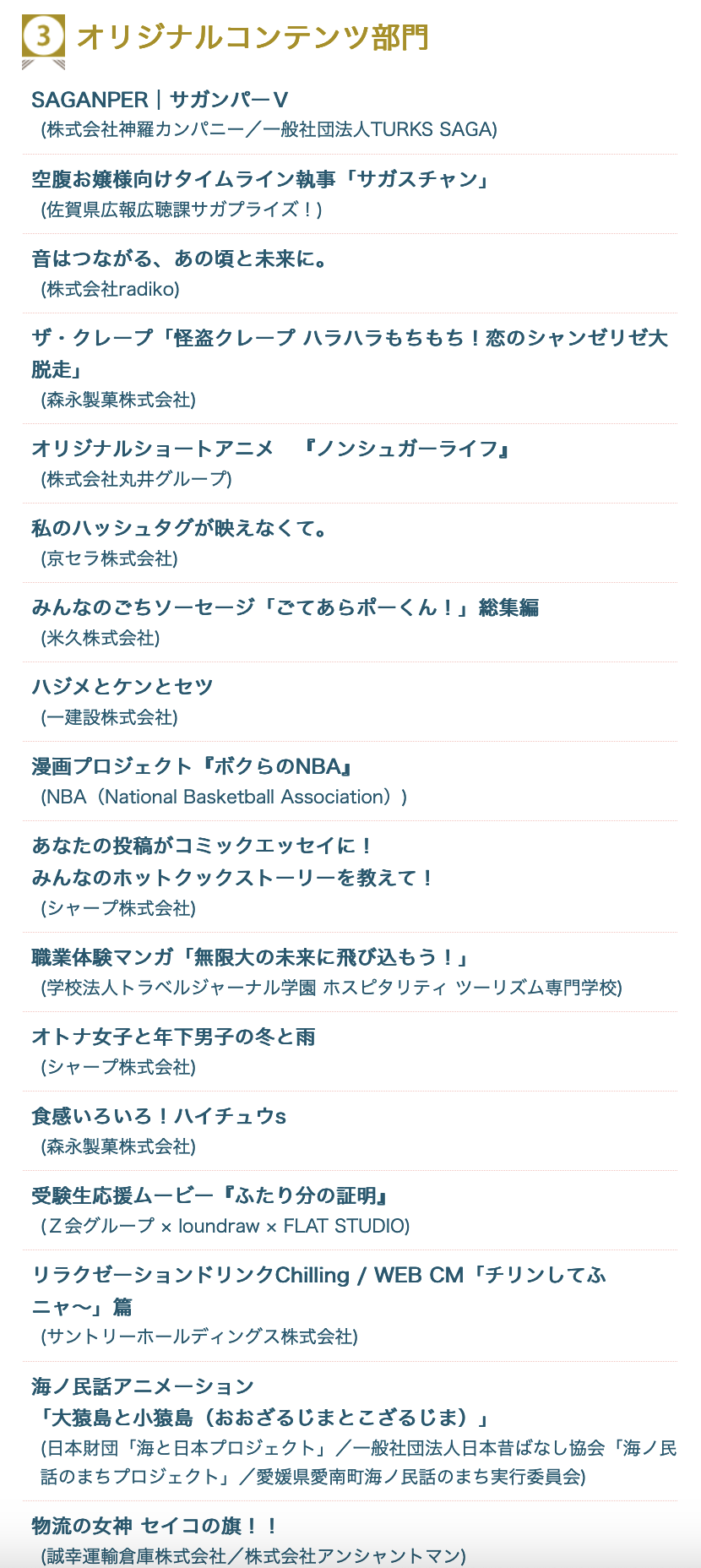This screenshot has width=701, height=1568.
Task: Open 漫画プロジェクト『ボクらのNBA』
Action: [191, 766]
